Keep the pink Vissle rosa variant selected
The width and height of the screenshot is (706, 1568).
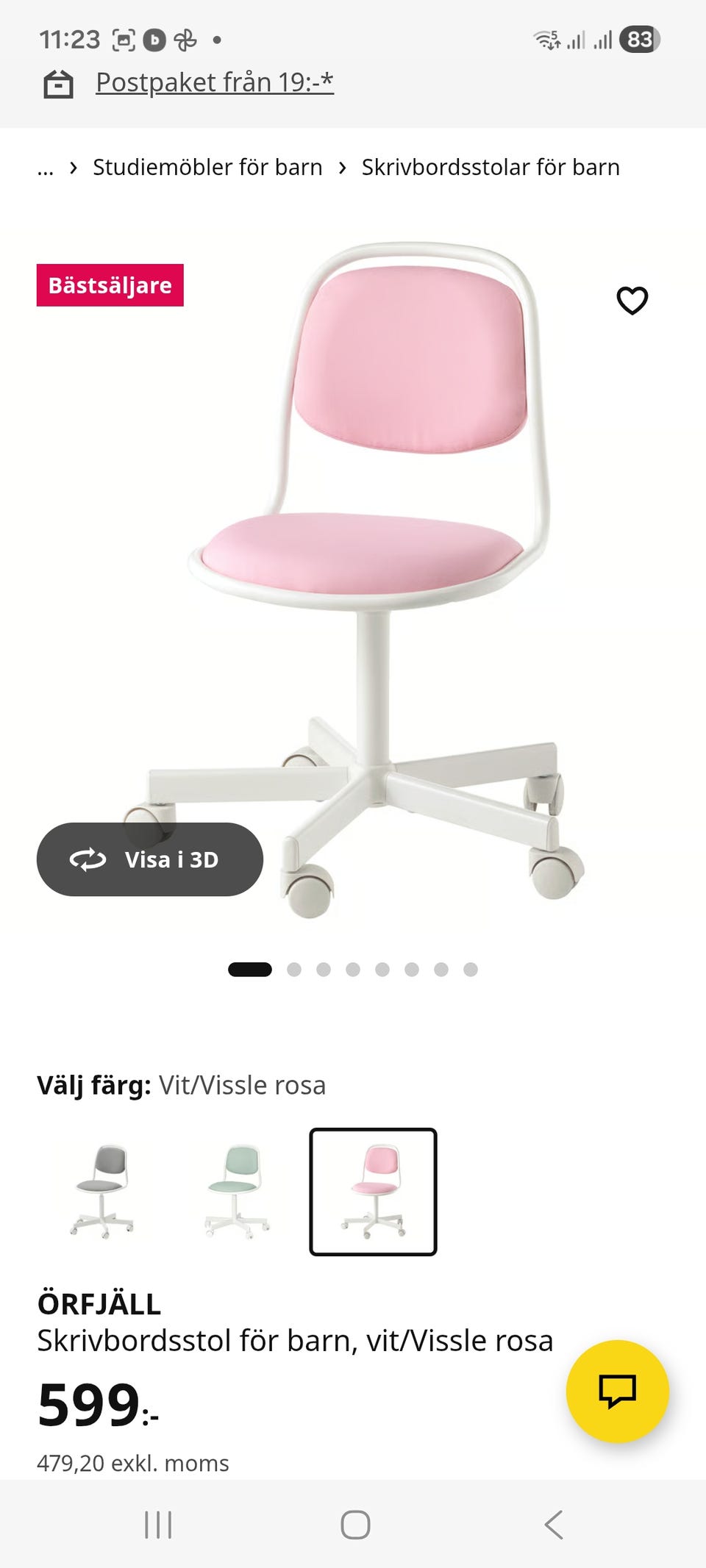pyautogui.click(x=375, y=1189)
